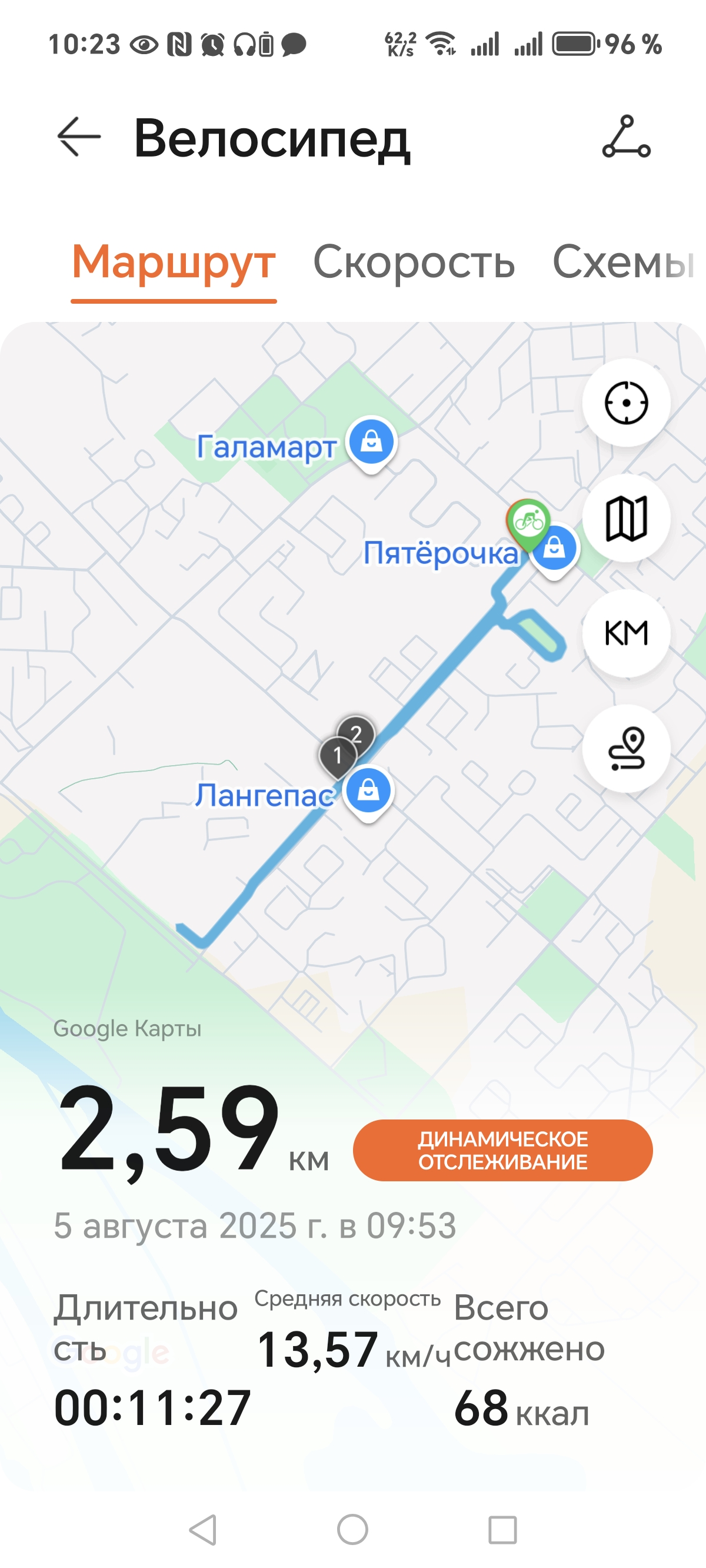Open recent apps from navigation bar

tap(502, 1529)
